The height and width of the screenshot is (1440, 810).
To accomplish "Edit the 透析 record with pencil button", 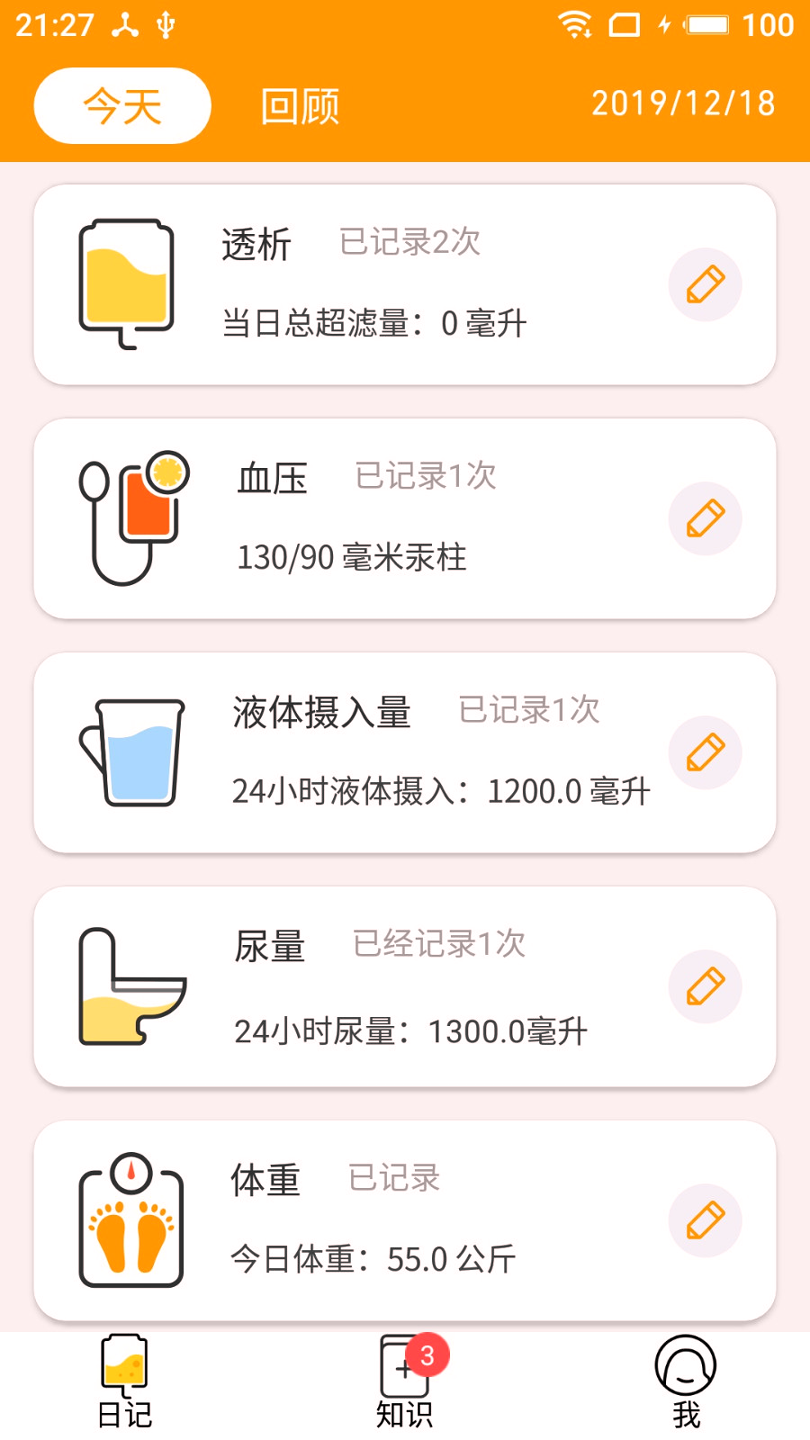I will 705,284.
